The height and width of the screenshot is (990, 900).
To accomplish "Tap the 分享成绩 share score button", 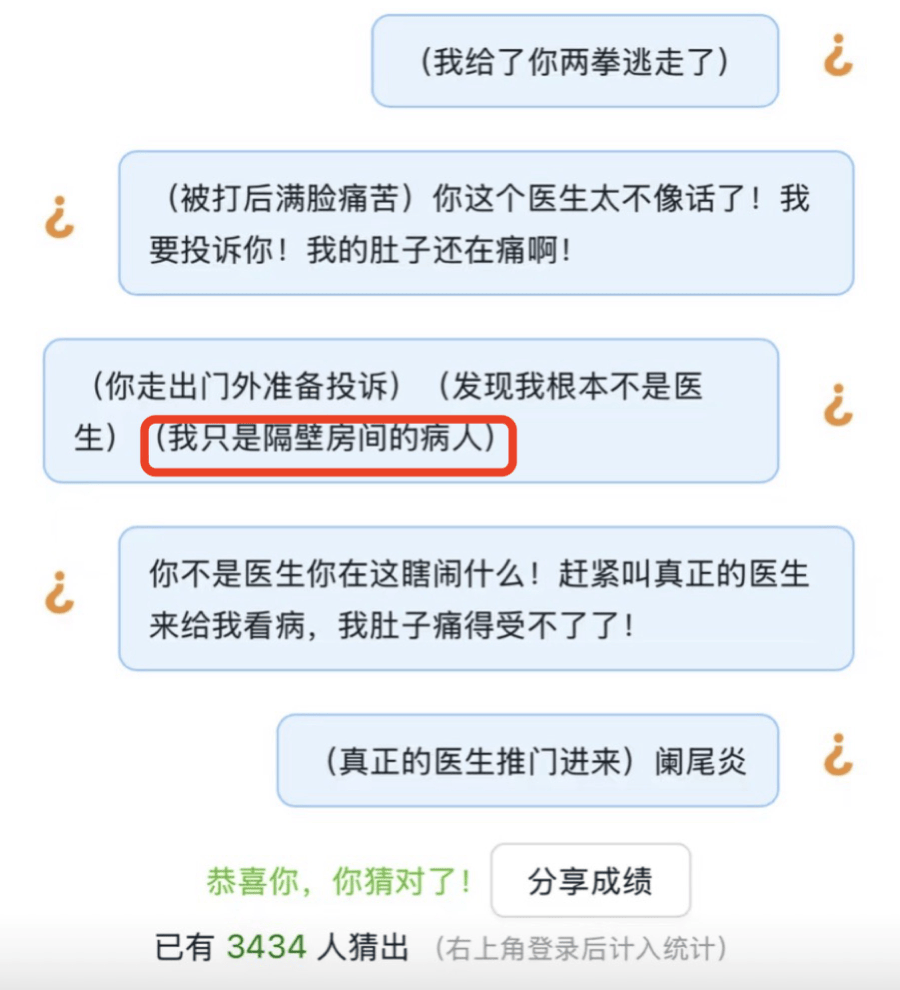I will [590, 880].
